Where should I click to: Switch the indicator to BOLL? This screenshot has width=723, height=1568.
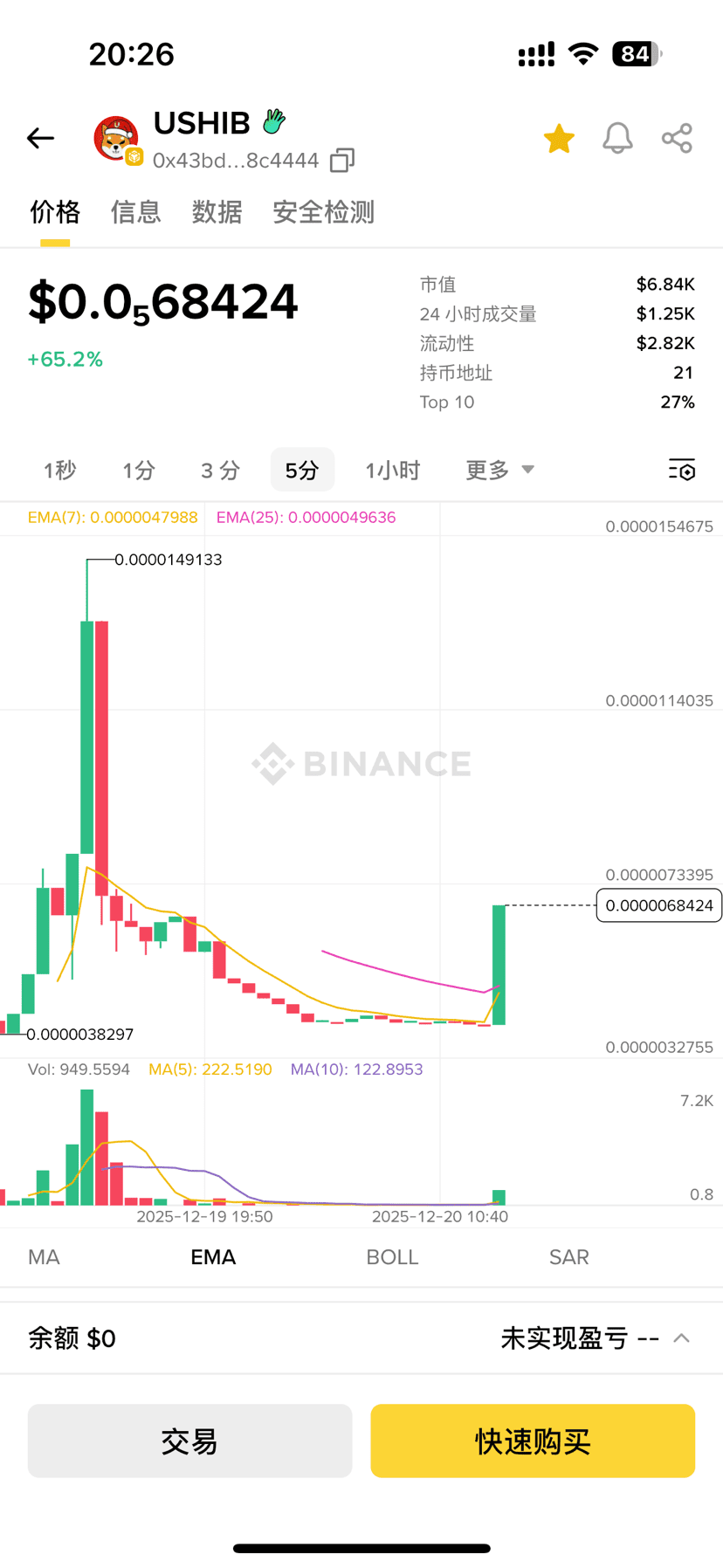pos(392,1257)
